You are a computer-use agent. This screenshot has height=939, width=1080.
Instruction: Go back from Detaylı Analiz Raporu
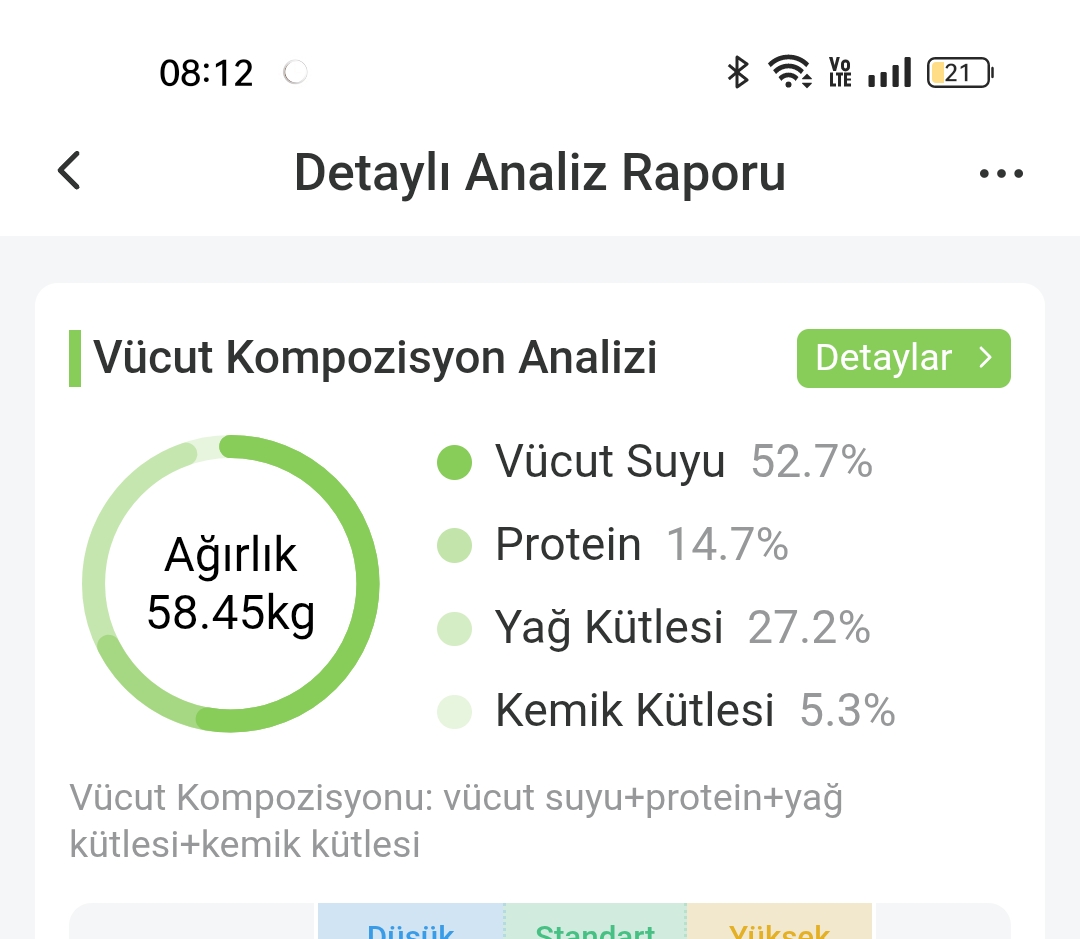tap(68, 171)
